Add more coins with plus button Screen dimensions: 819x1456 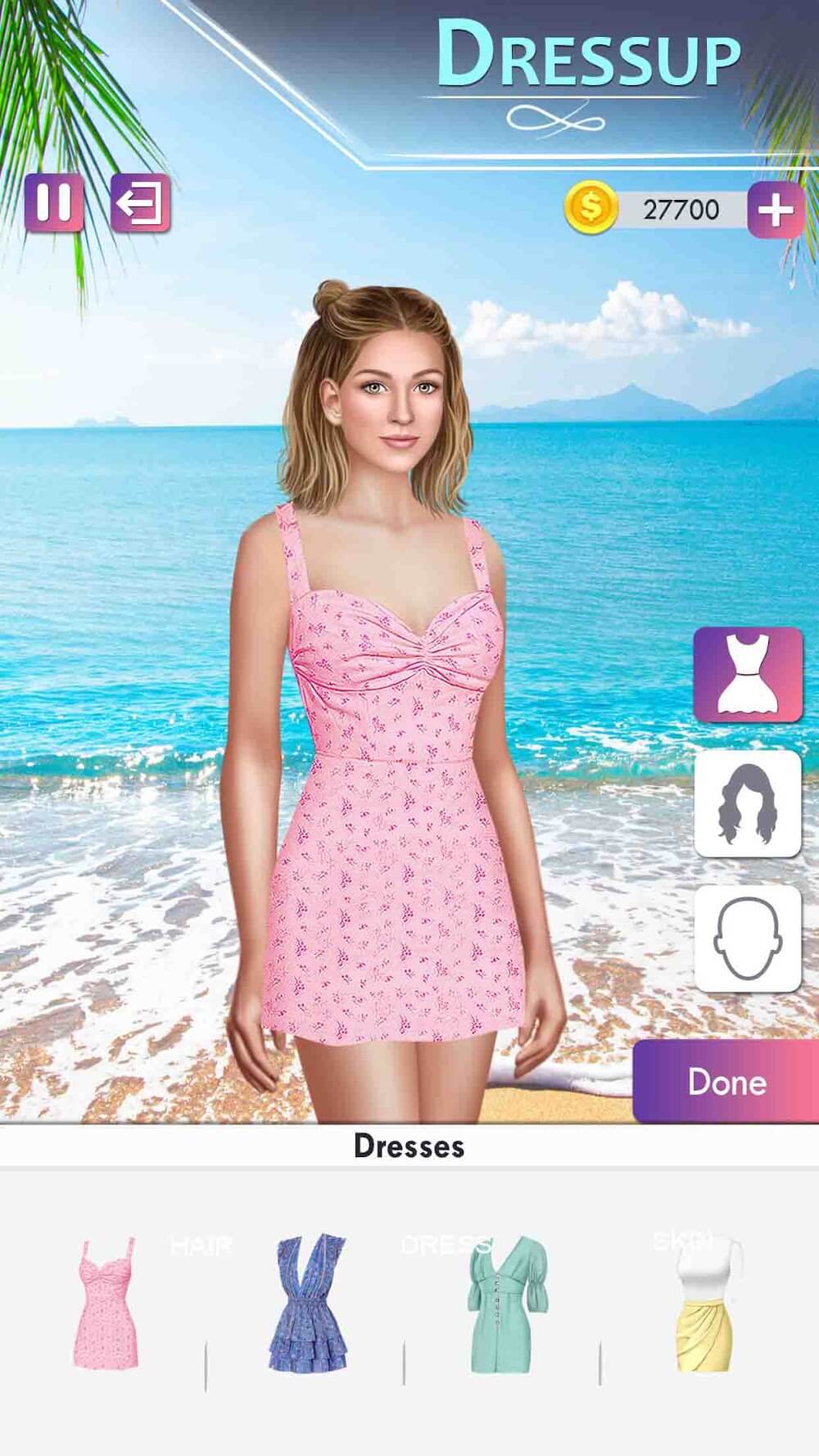point(775,210)
